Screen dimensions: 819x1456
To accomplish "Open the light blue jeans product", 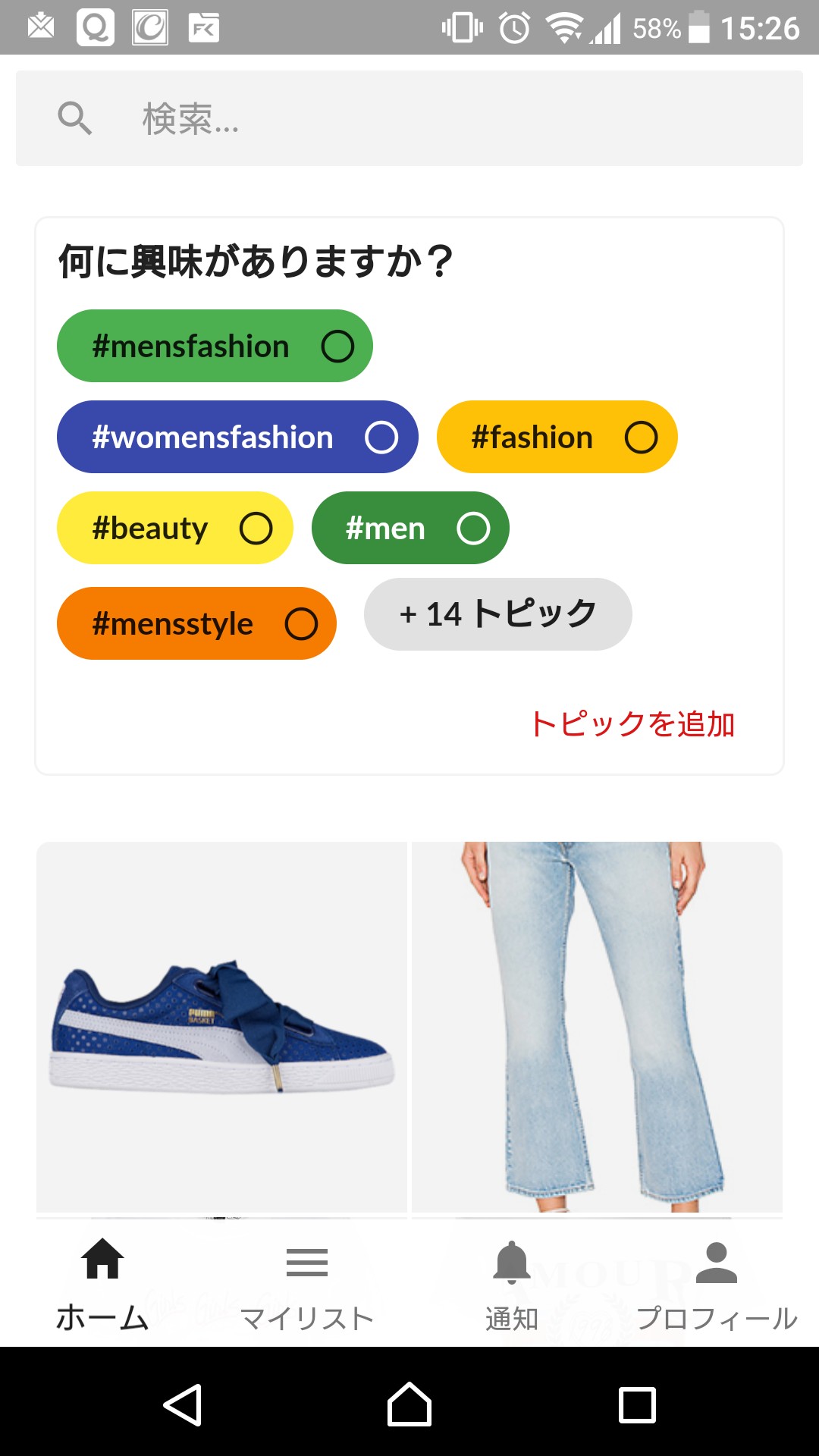I will [597, 1027].
